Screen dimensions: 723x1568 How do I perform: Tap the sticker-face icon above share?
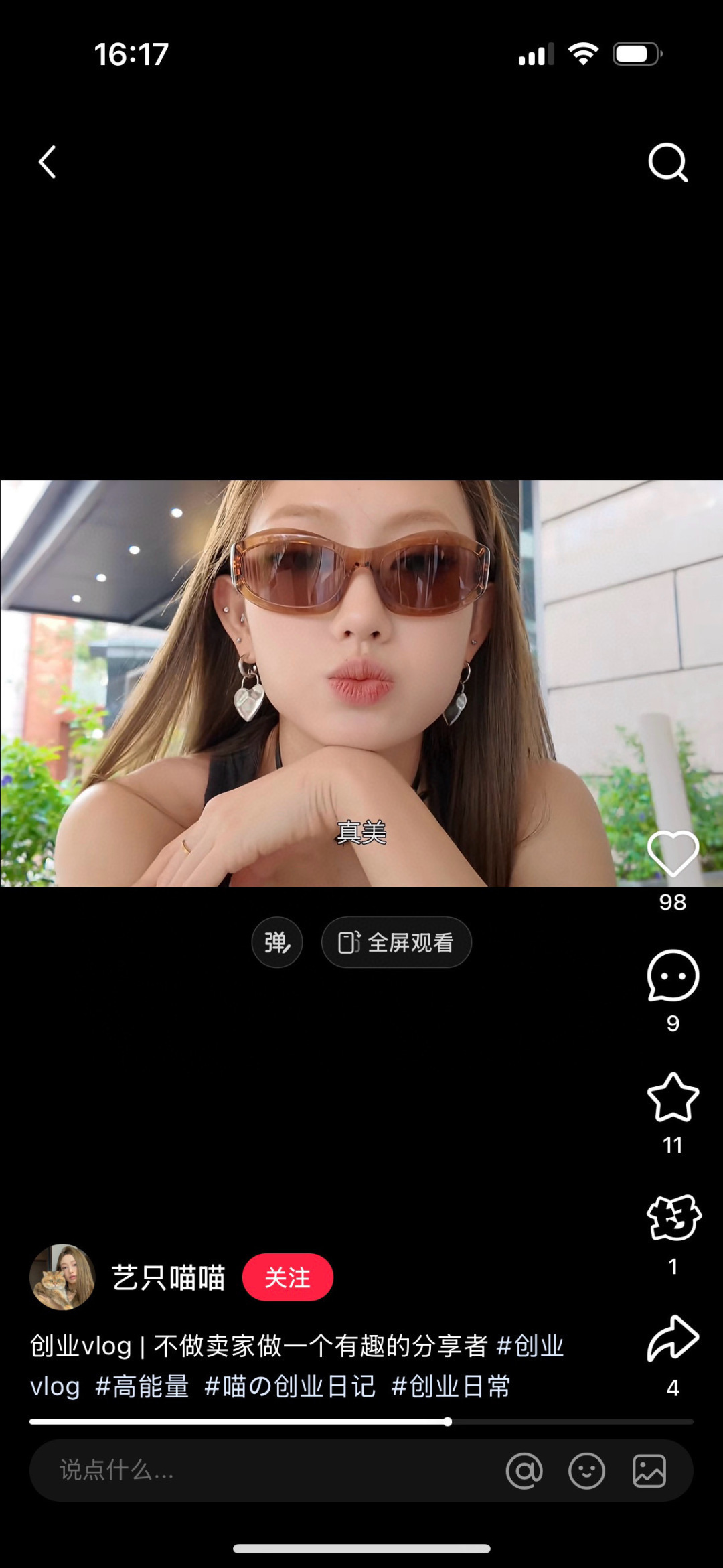(x=673, y=1218)
